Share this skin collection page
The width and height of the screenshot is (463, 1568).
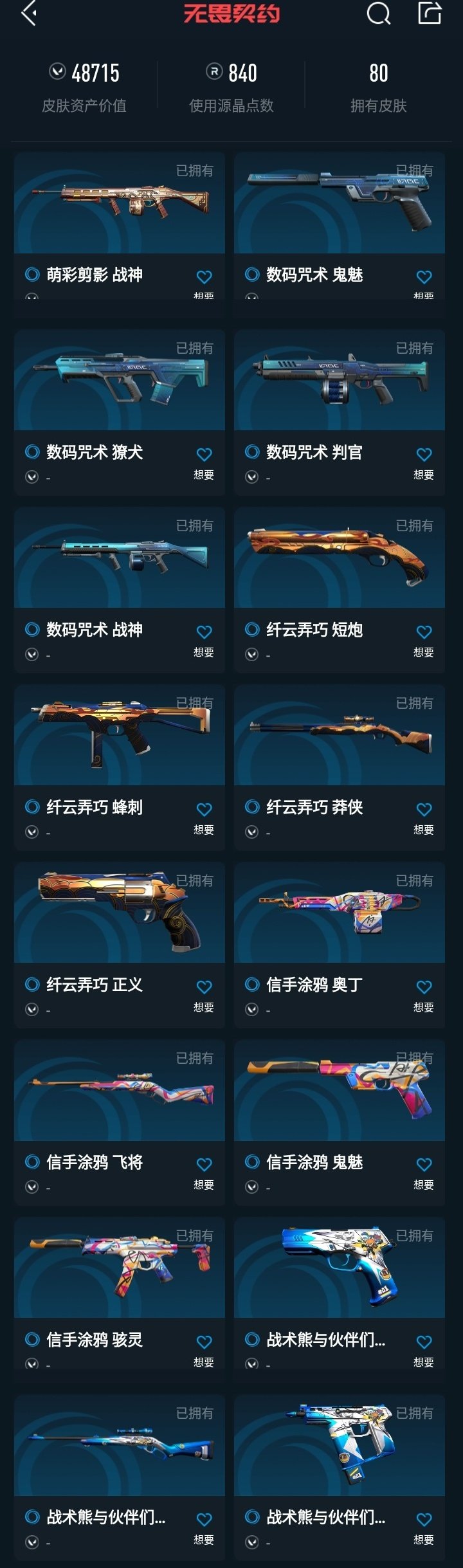click(x=430, y=13)
